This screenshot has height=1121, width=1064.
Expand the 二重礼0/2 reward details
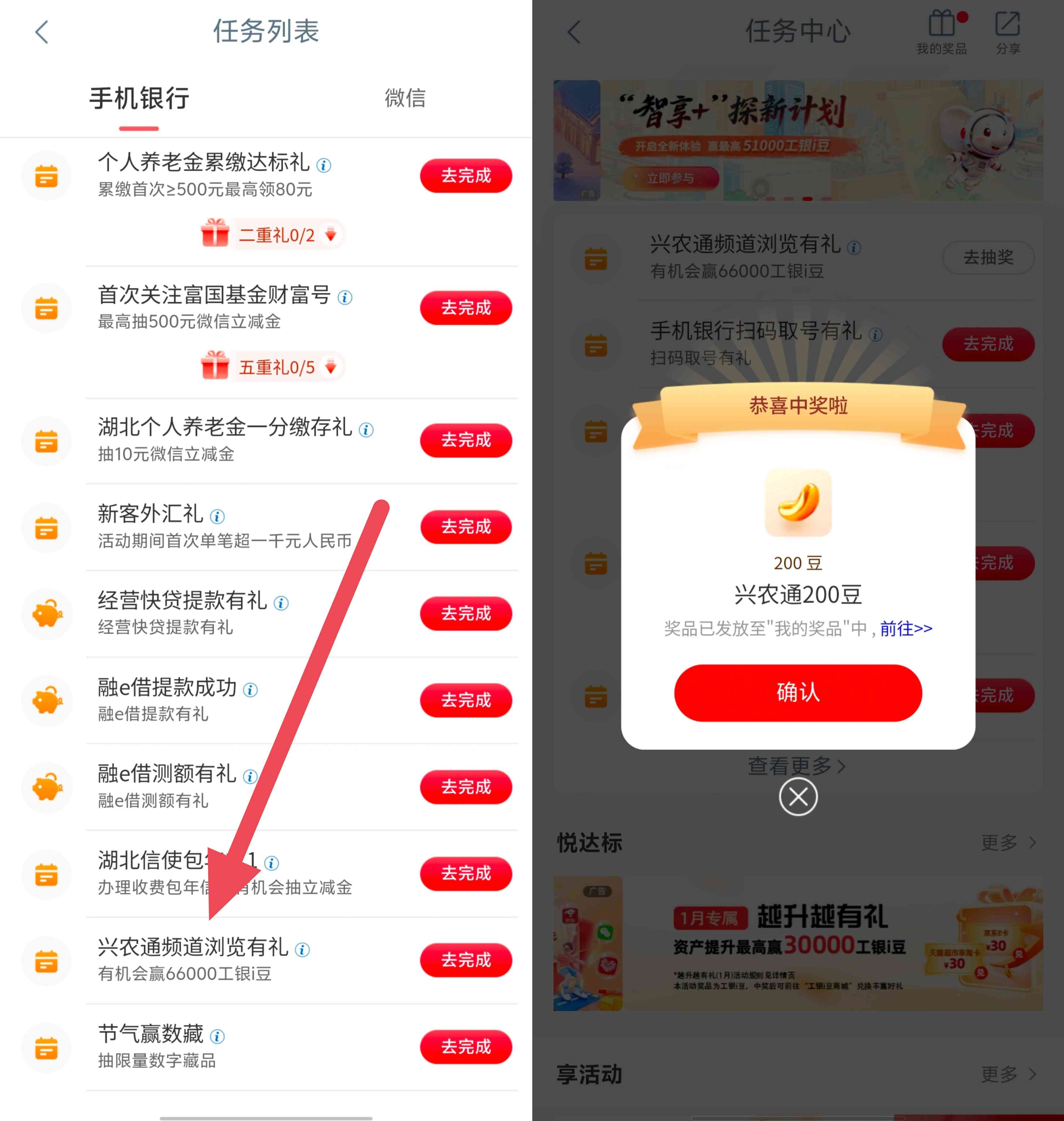(x=331, y=235)
